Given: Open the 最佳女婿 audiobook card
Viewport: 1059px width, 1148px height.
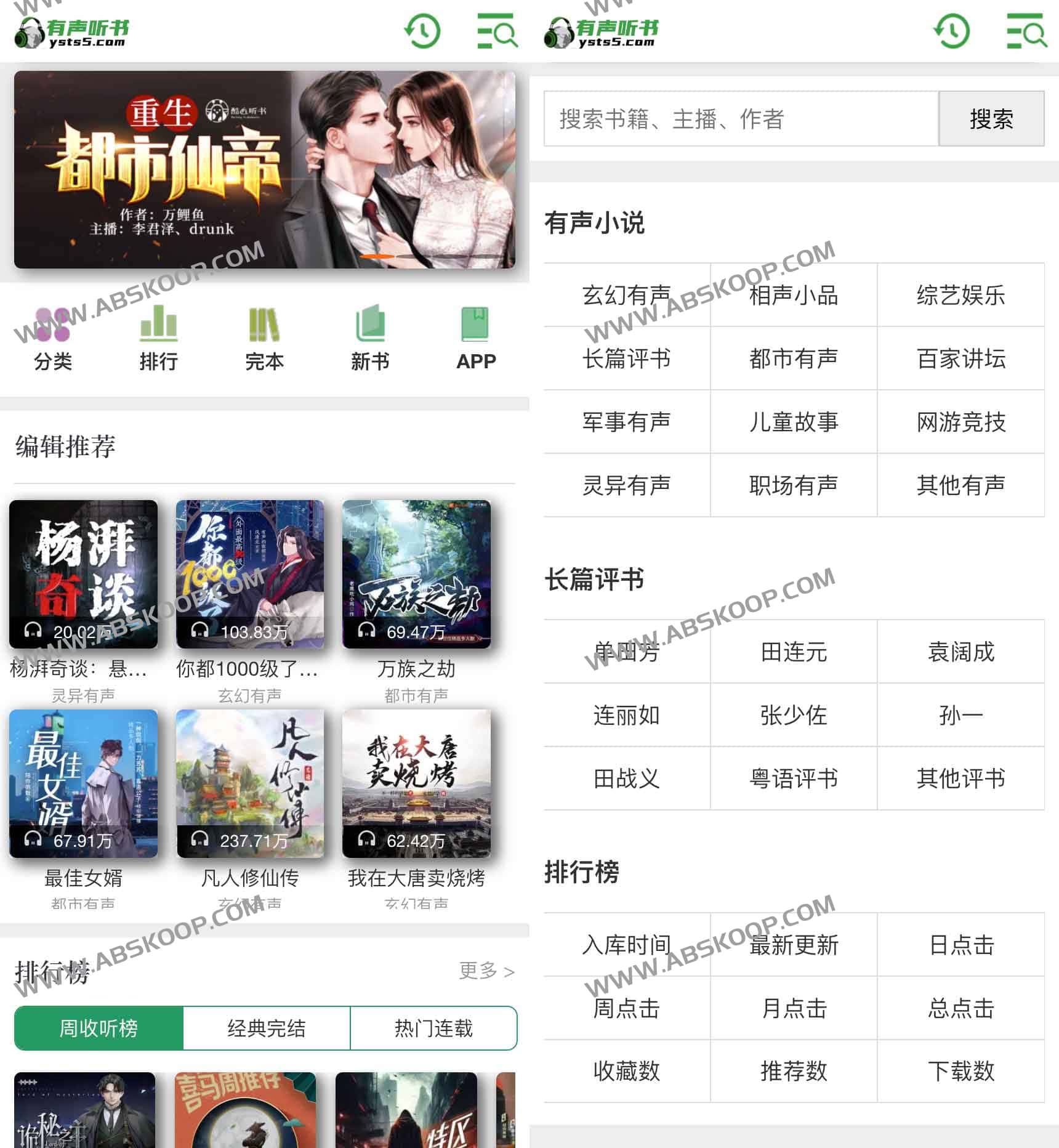Looking at the screenshot, I should coord(84,783).
